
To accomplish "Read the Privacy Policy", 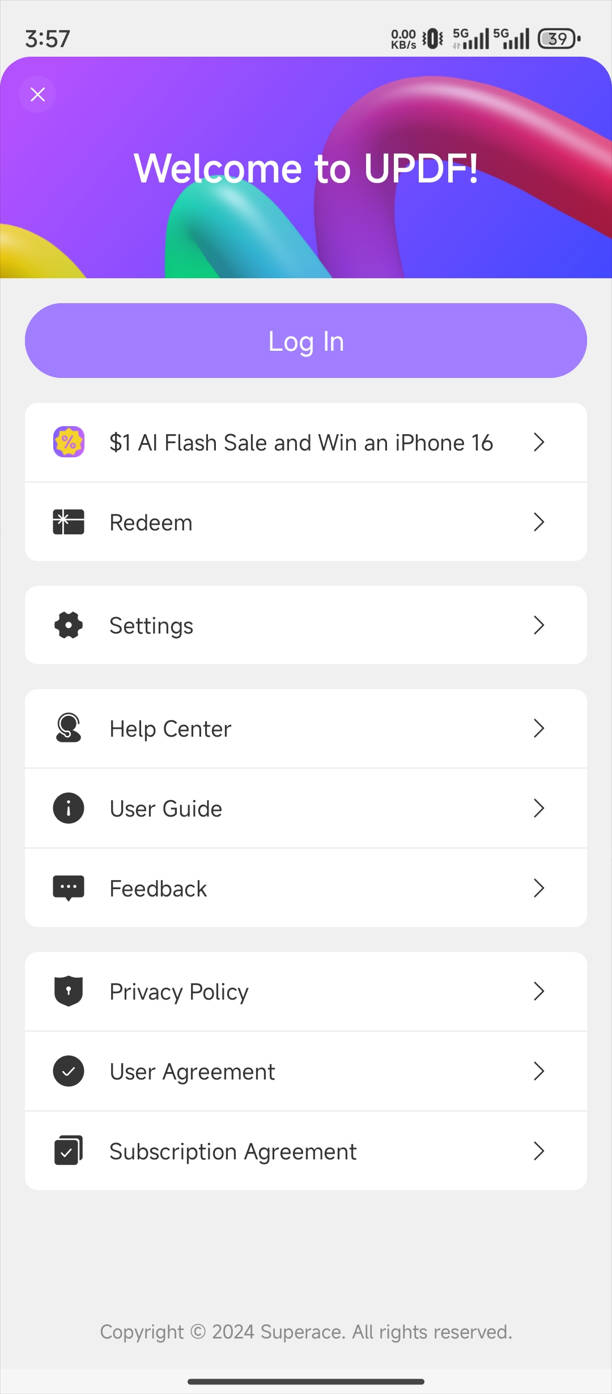I will point(306,991).
